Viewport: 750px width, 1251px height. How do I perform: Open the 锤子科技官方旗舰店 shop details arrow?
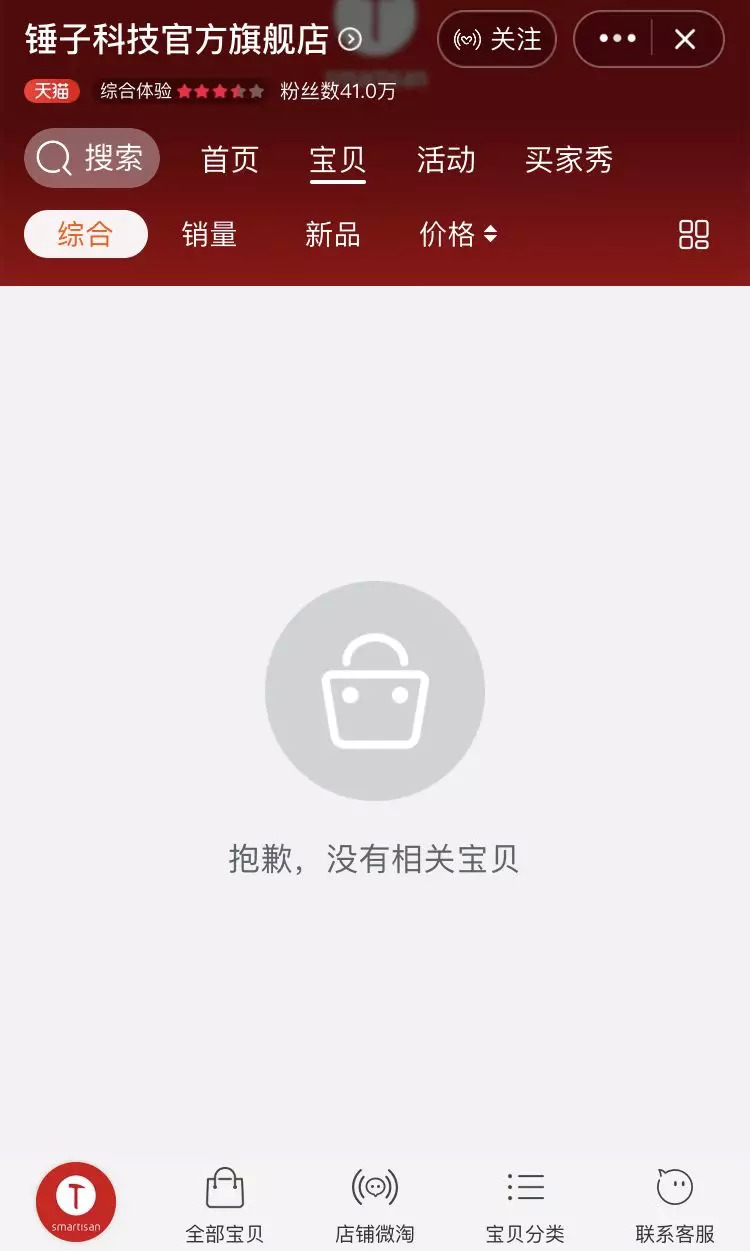(x=350, y=39)
